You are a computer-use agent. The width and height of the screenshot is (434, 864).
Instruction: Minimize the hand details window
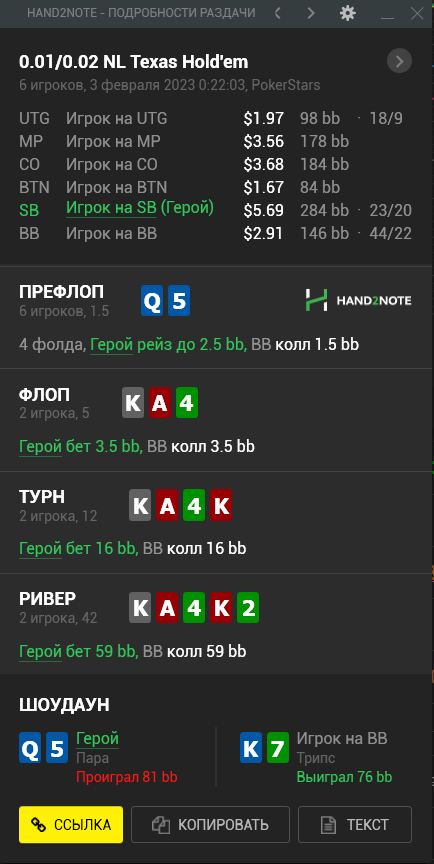tap(388, 14)
